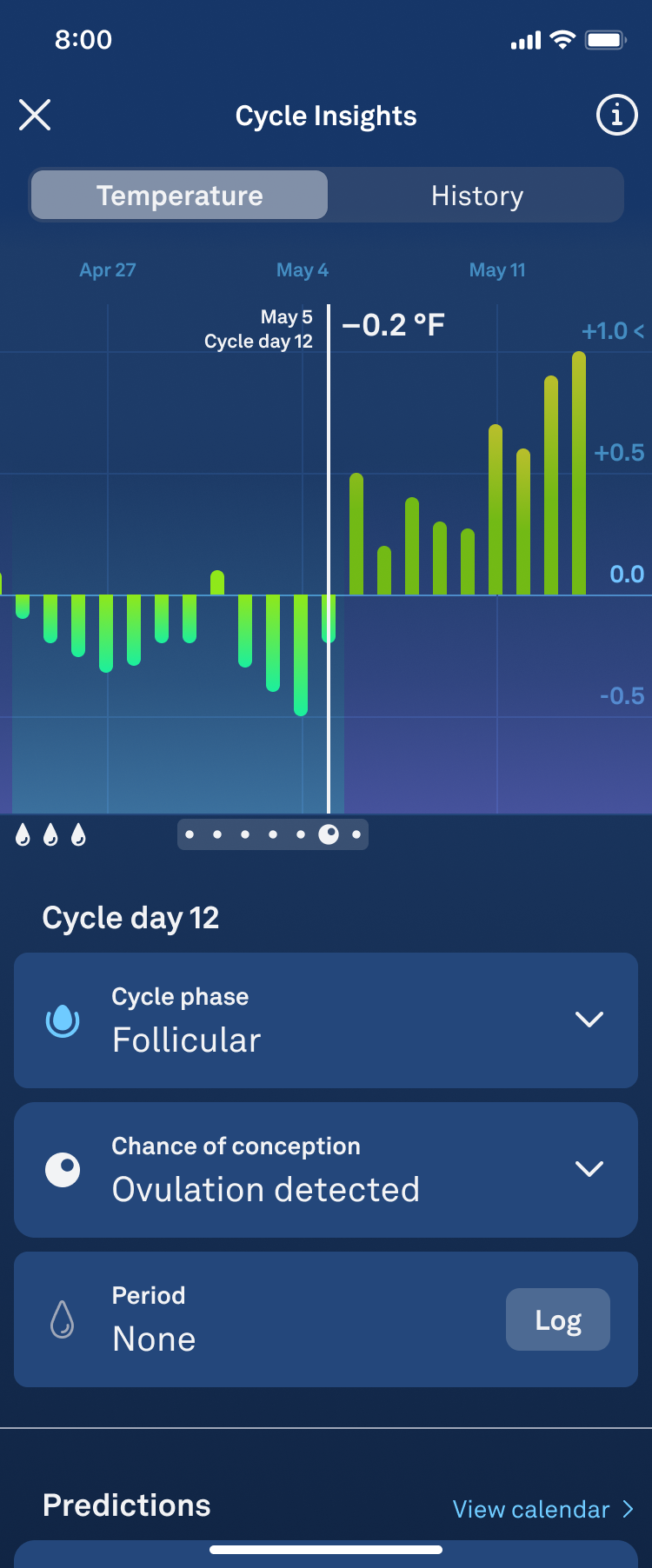Select the highlighted page dot
Screen dimensions: 652x1568
(329, 834)
